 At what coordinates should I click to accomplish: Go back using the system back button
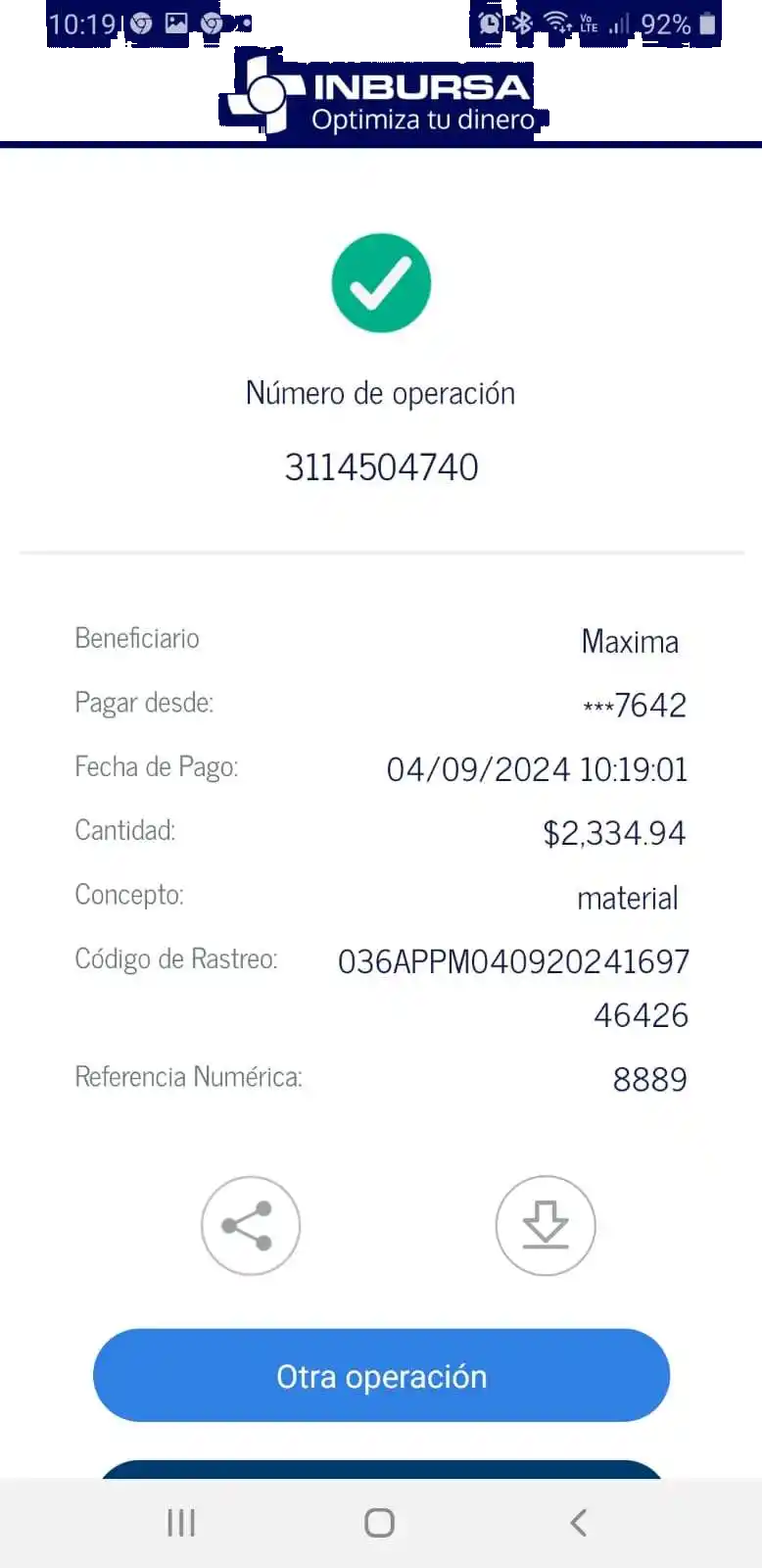click(x=579, y=1522)
